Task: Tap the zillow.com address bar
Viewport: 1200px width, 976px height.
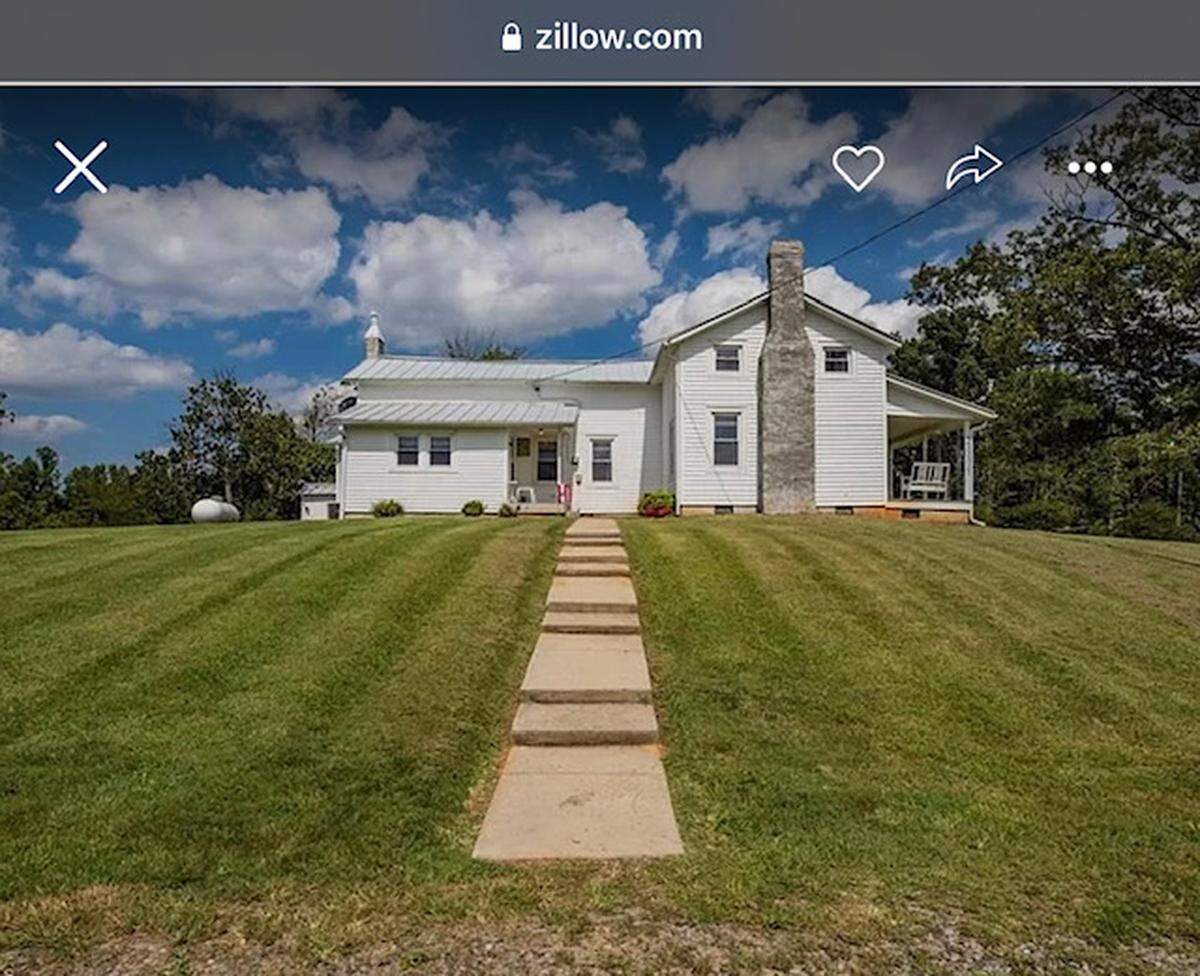Action: 602,38
